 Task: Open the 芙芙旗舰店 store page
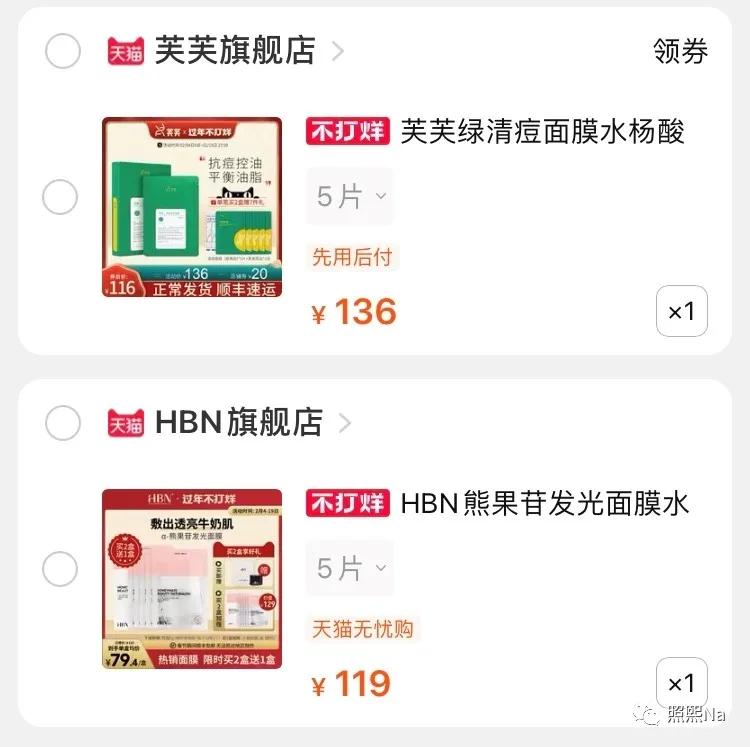[234, 51]
